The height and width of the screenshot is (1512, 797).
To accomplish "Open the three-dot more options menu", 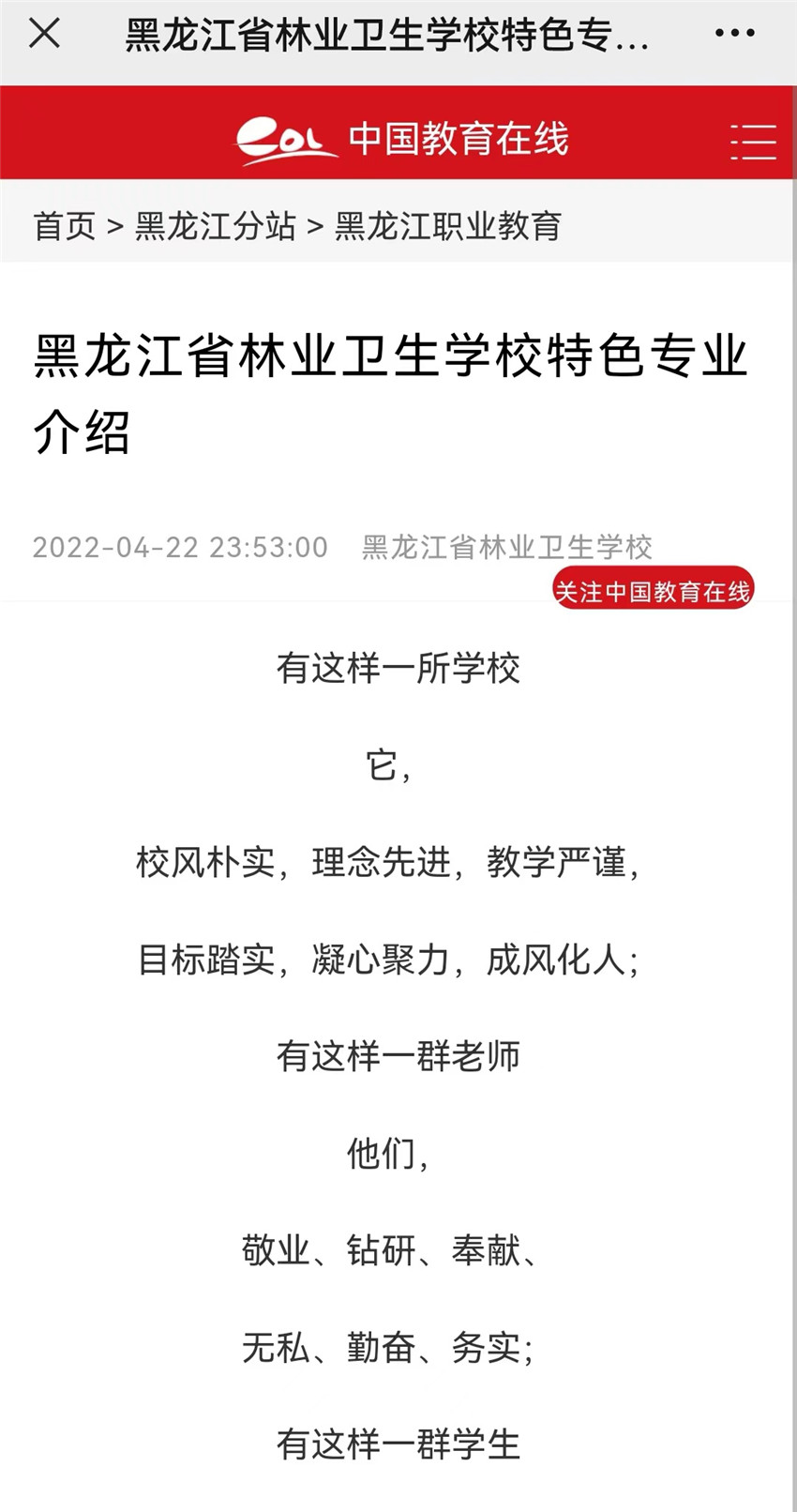I will [x=734, y=34].
